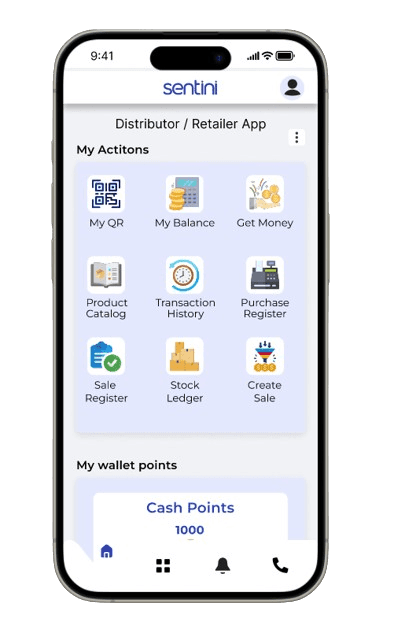Screen dimensions: 394x633
Task: Browse the Product Catalog
Action: click(x=106, y=288)
